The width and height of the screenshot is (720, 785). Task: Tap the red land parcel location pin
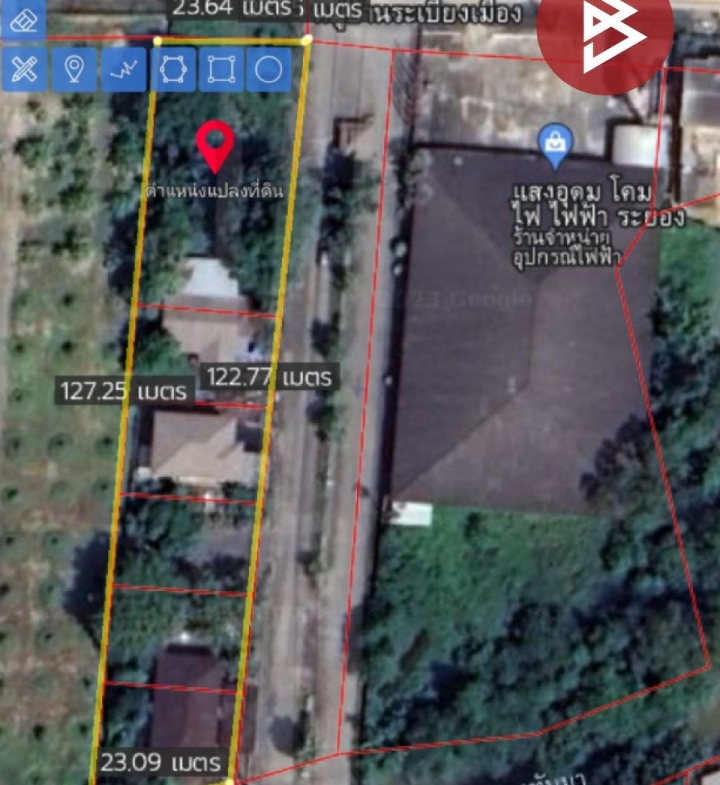(x=215, y=146)
